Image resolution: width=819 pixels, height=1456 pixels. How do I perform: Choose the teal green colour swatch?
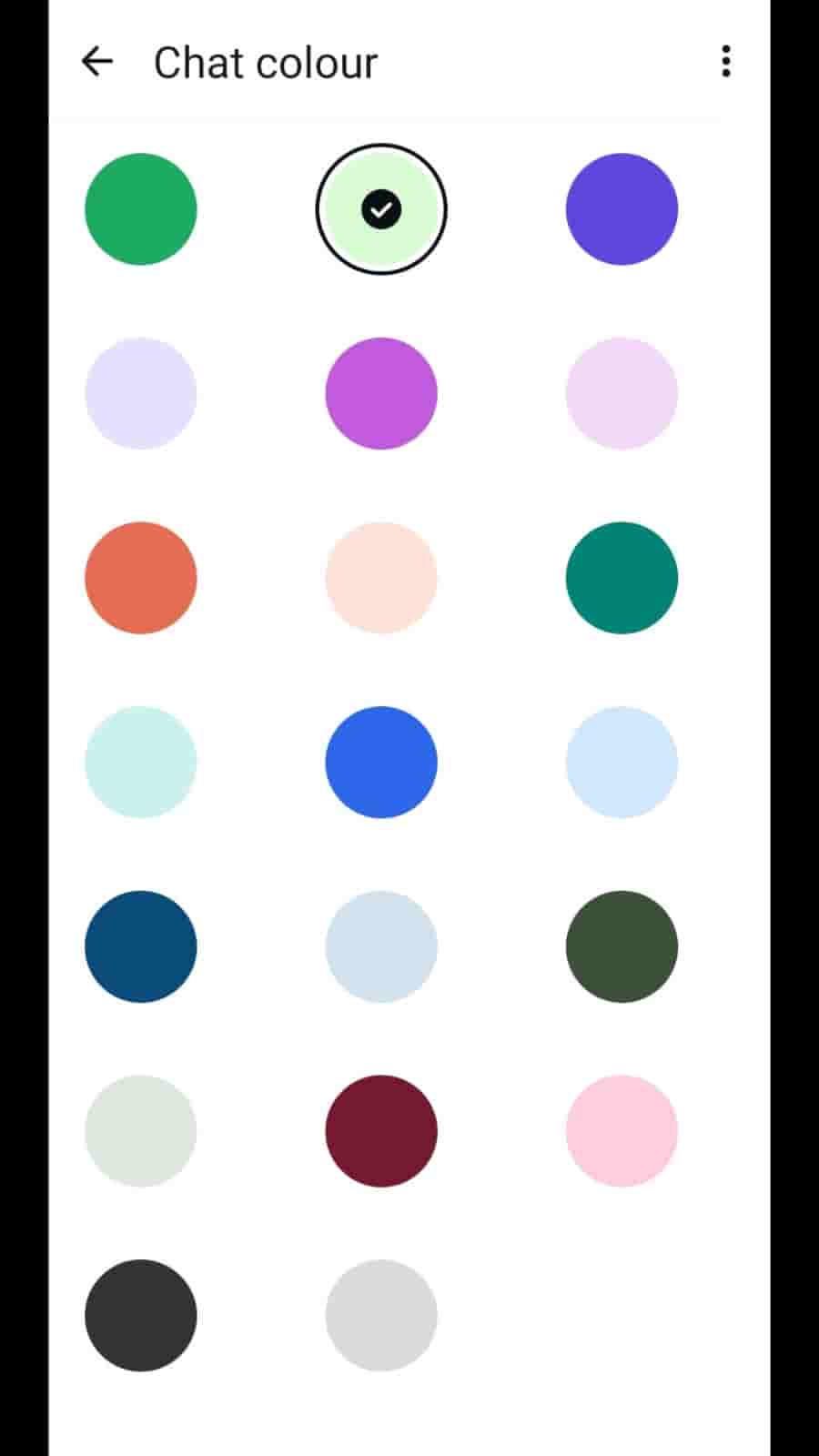[622, 578]
